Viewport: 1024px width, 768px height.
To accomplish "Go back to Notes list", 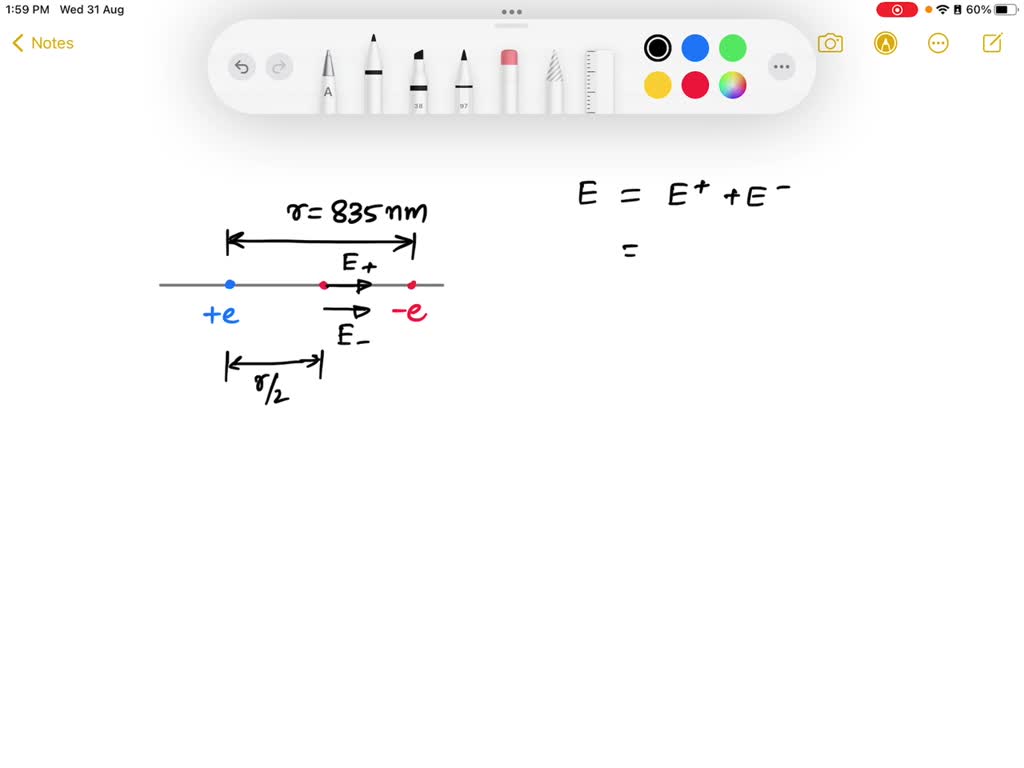I will pos(43,43).
